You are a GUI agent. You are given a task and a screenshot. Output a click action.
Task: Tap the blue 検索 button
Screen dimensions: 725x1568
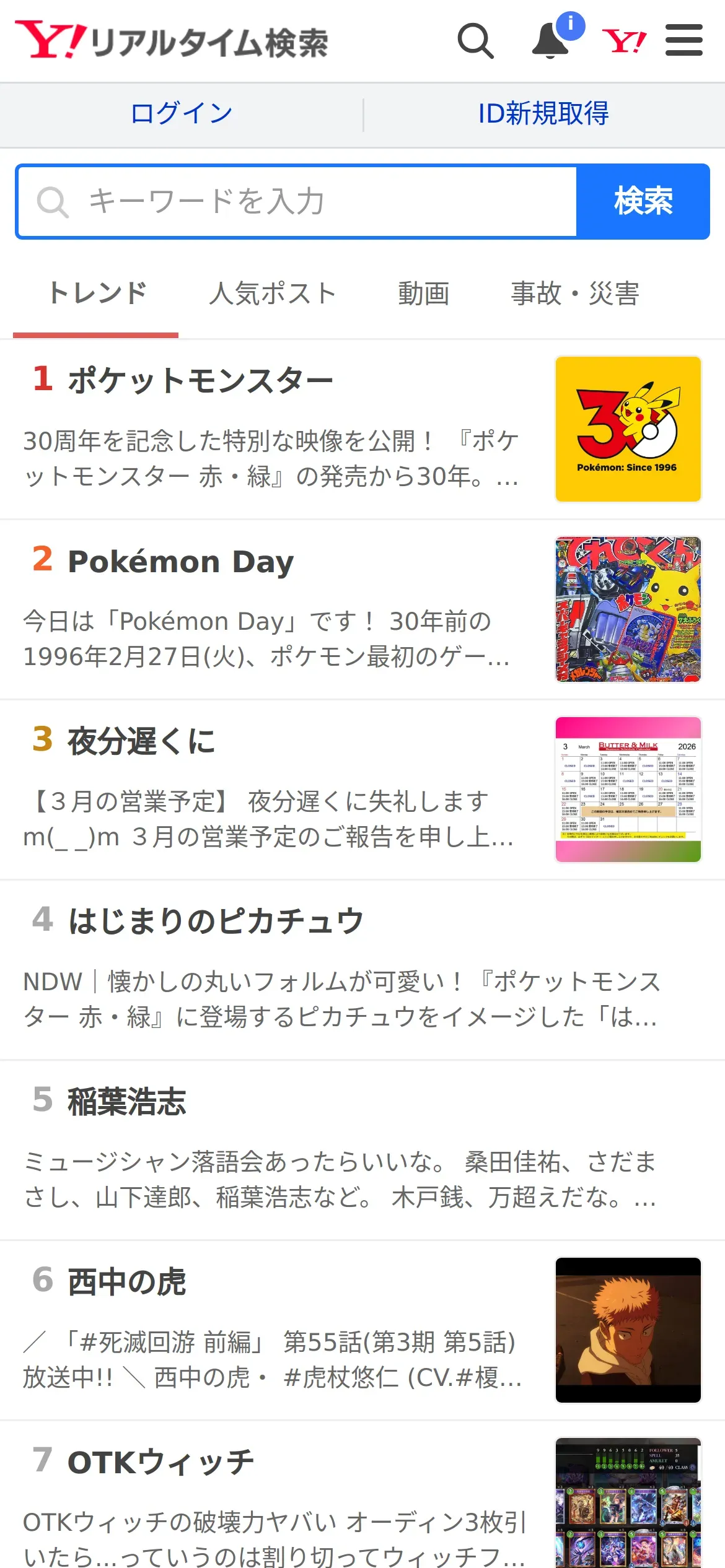(643, 201)
